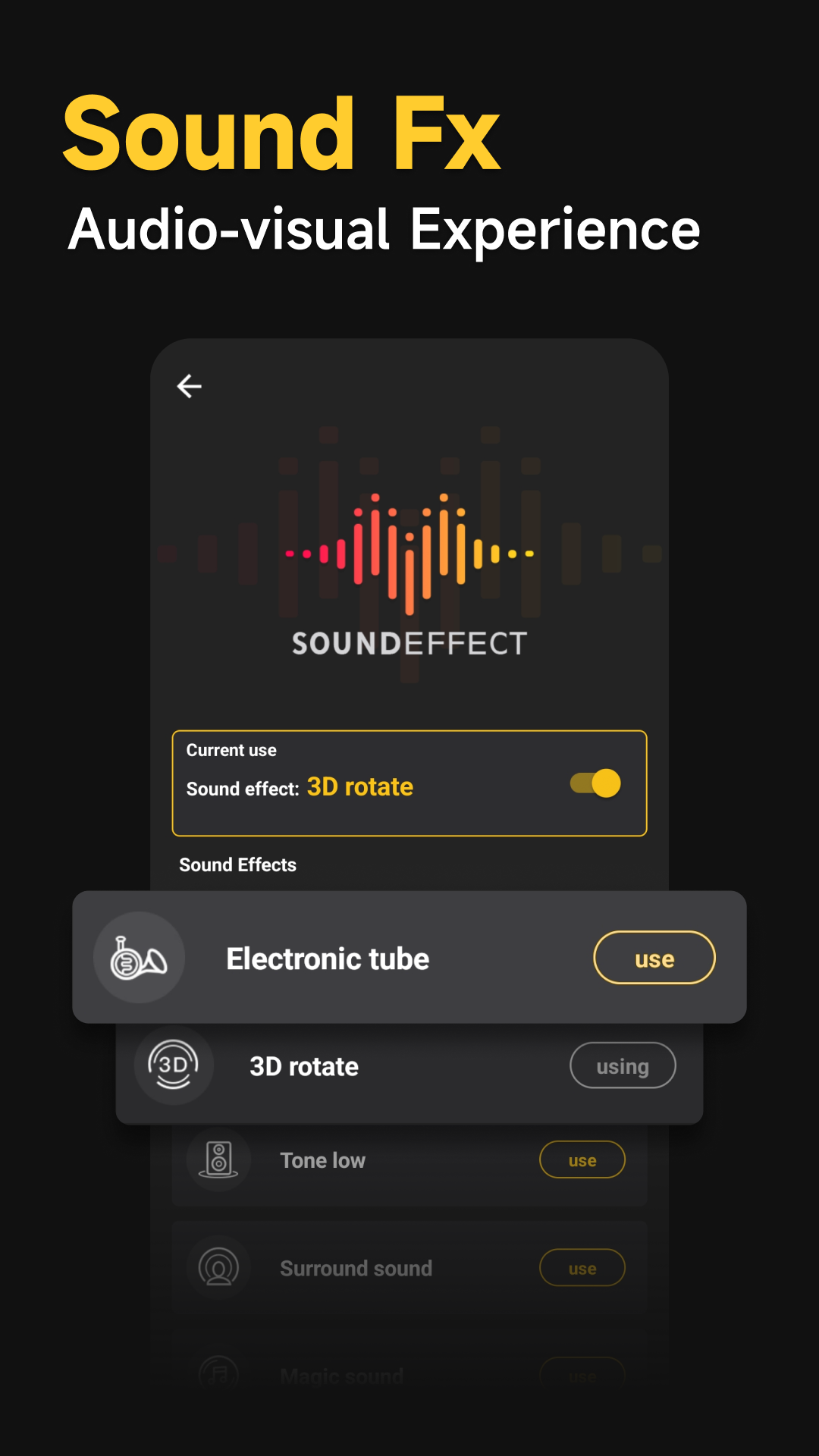Click the Magic sound icon

(218, 1373)
